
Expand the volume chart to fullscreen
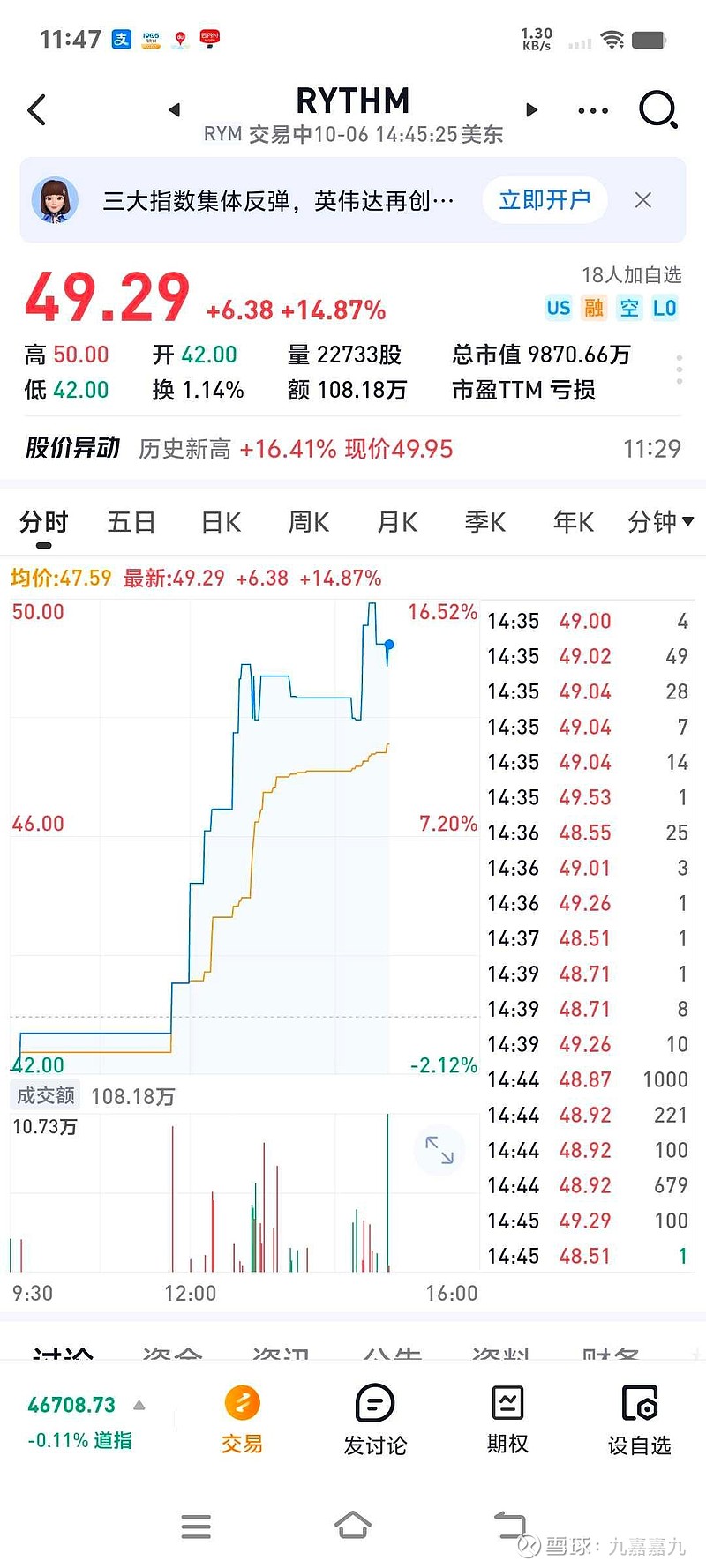point(440,1151)
